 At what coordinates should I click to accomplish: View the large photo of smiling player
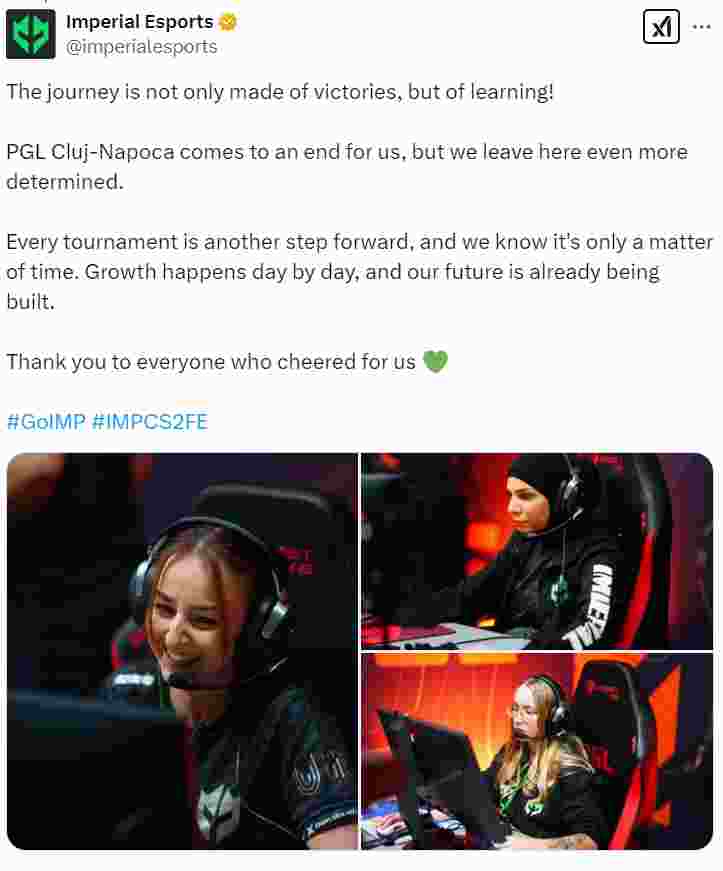(182, 651)
